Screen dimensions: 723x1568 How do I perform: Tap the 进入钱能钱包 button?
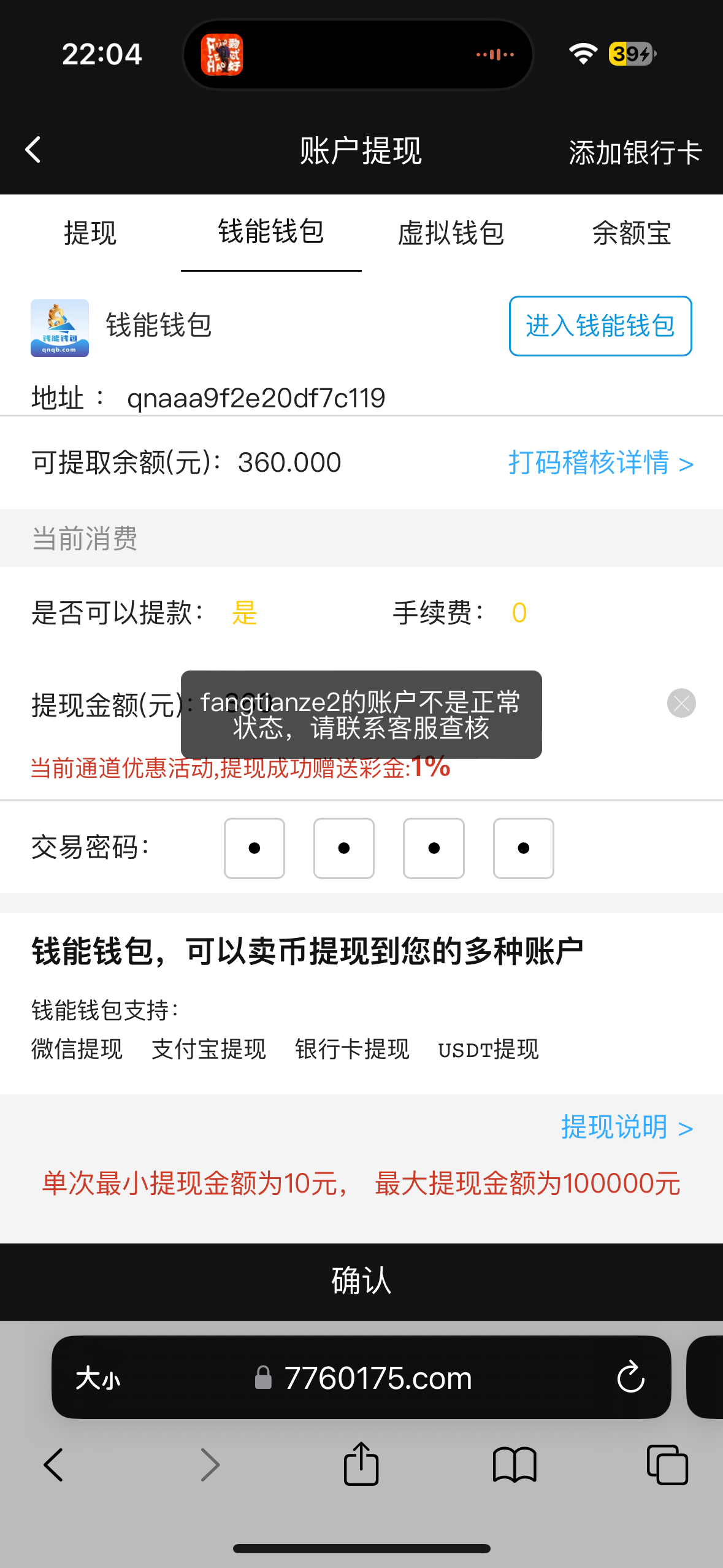[x=600, y=326]
